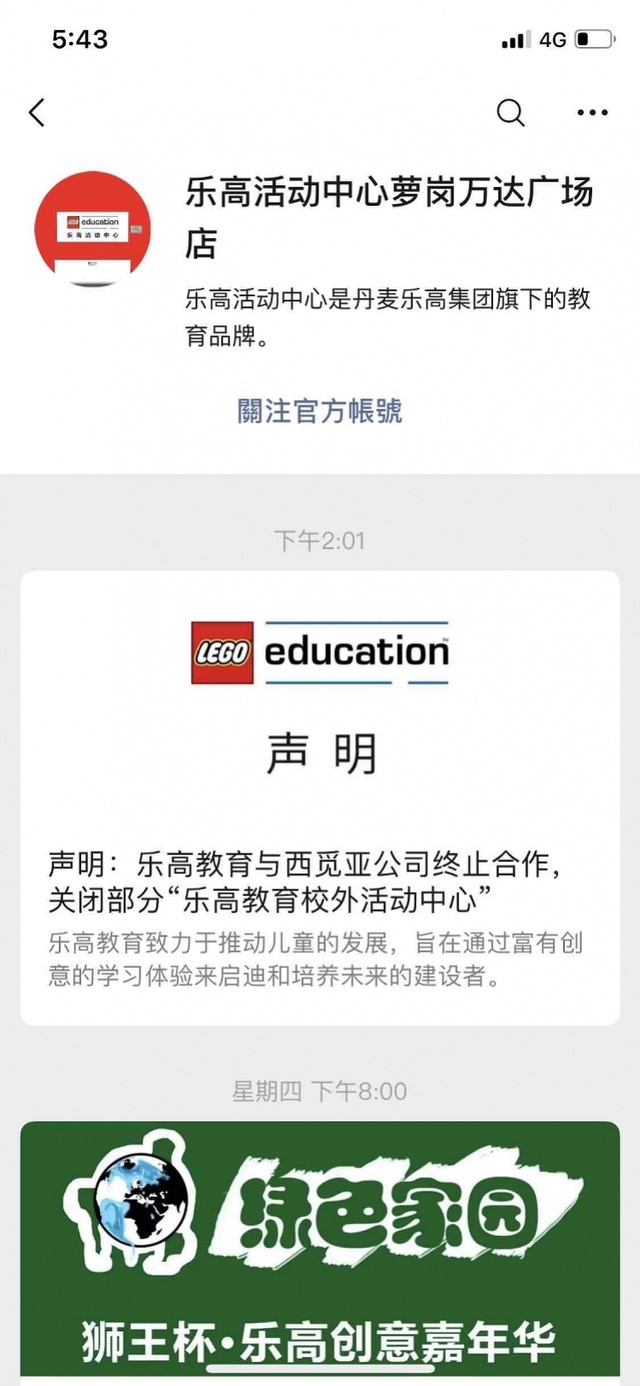This screenshot has height=1386, width=640.
Task: Open the 狮王杯·乐高创意嘉年华 article card
Action: click(x=320, y=1250)
